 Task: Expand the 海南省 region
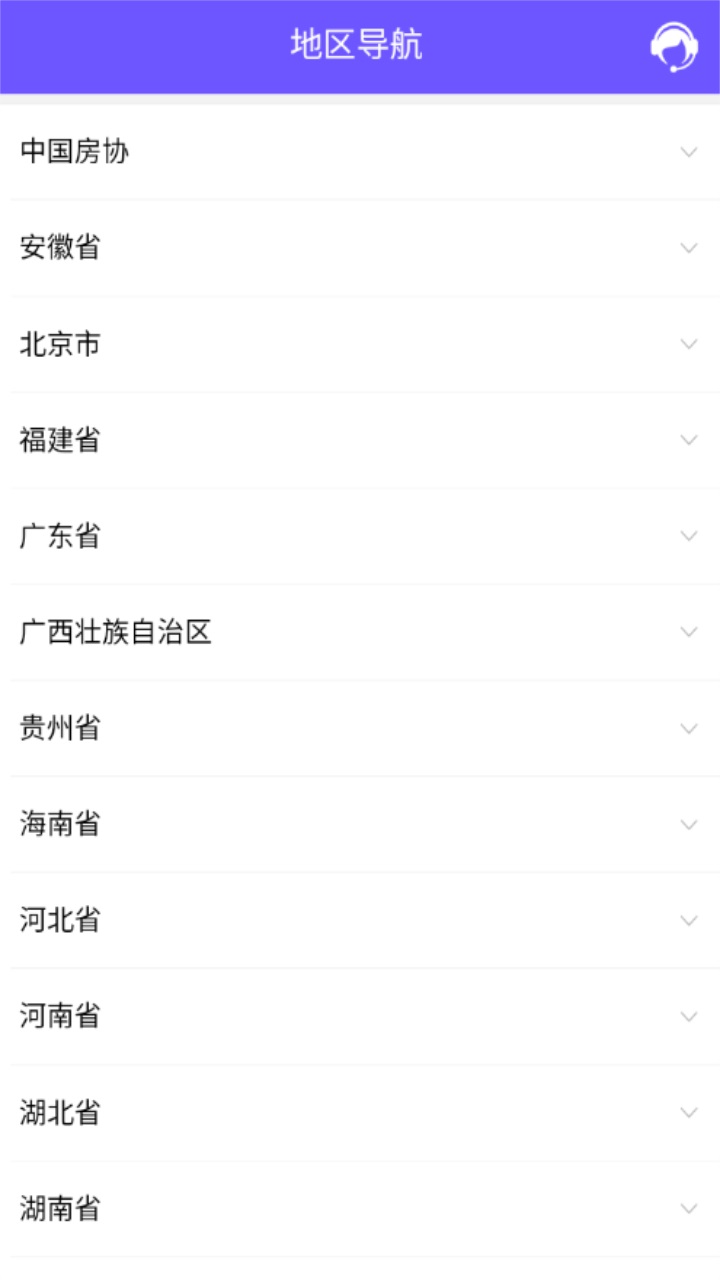pyautogui.click(x=360, y=824)
